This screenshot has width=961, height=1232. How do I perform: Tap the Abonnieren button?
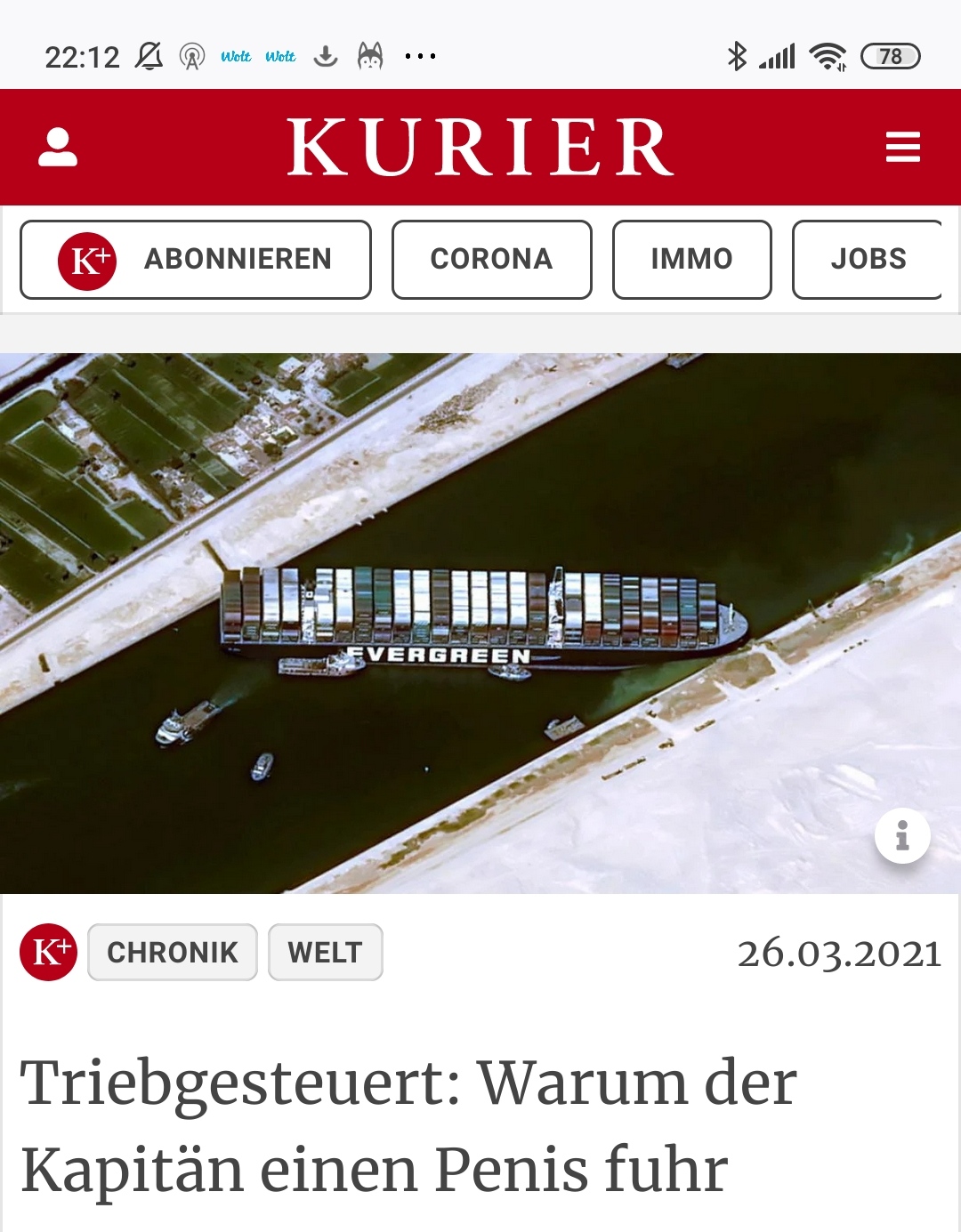pos(196,260)
